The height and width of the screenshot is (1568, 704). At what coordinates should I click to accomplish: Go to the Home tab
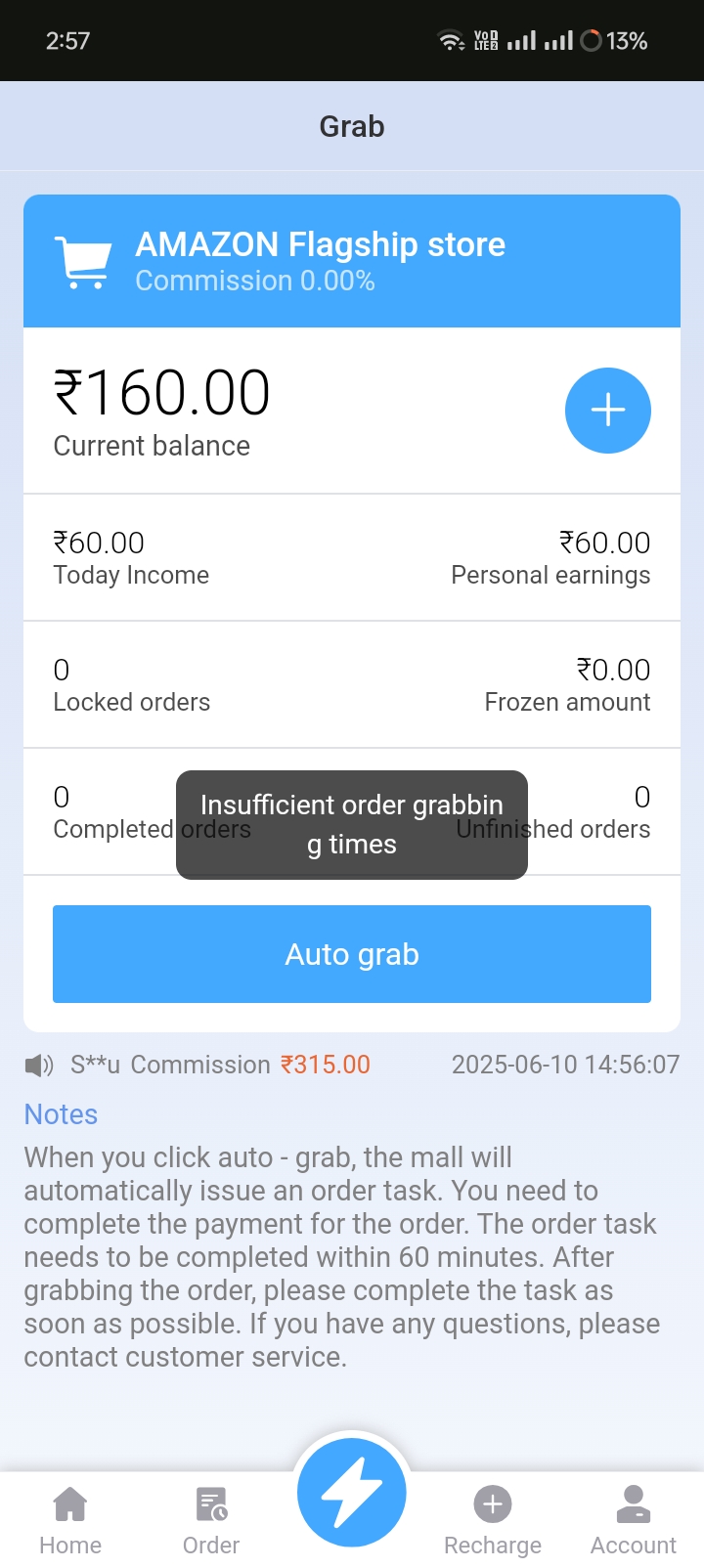click(70, 1520)
